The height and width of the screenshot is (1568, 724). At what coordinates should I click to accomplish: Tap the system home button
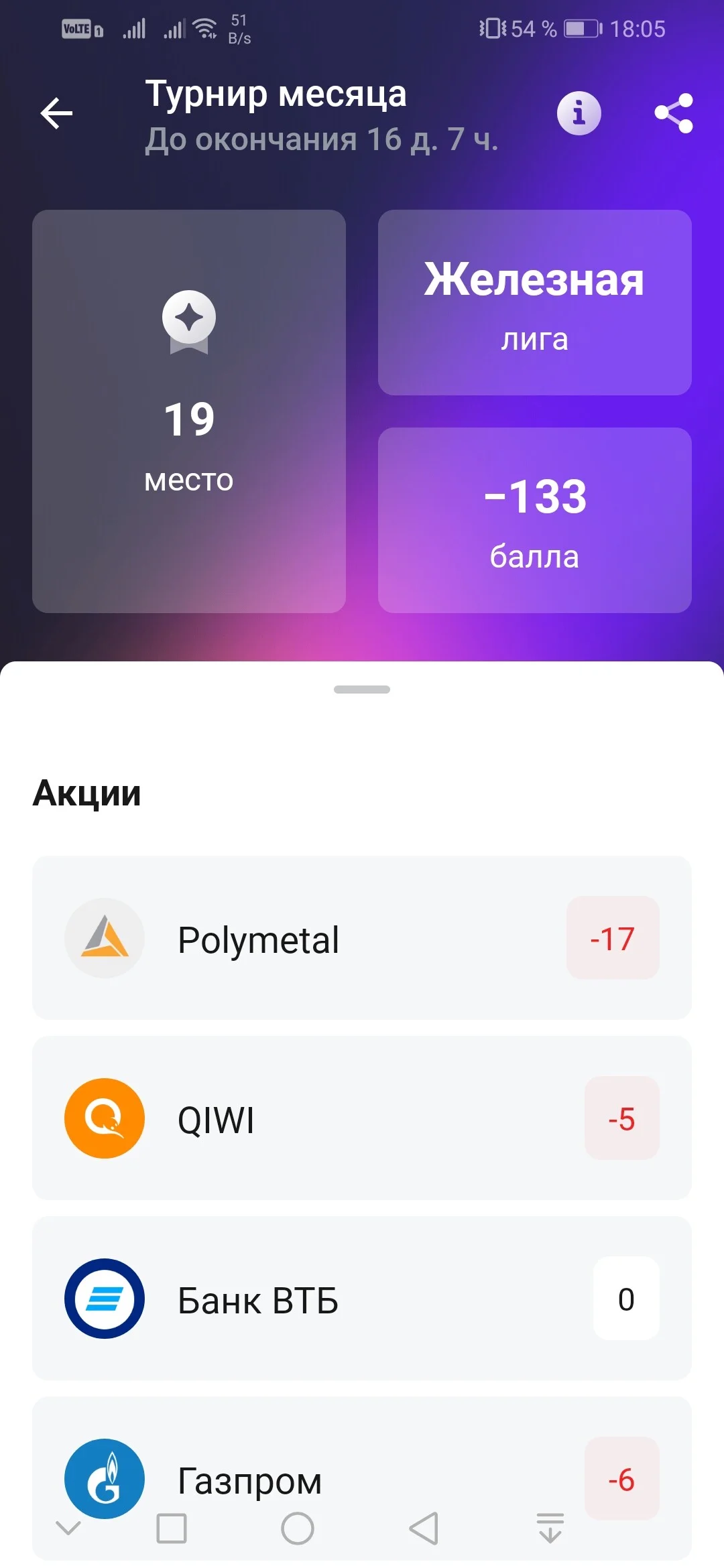[x=298, y=1528]
